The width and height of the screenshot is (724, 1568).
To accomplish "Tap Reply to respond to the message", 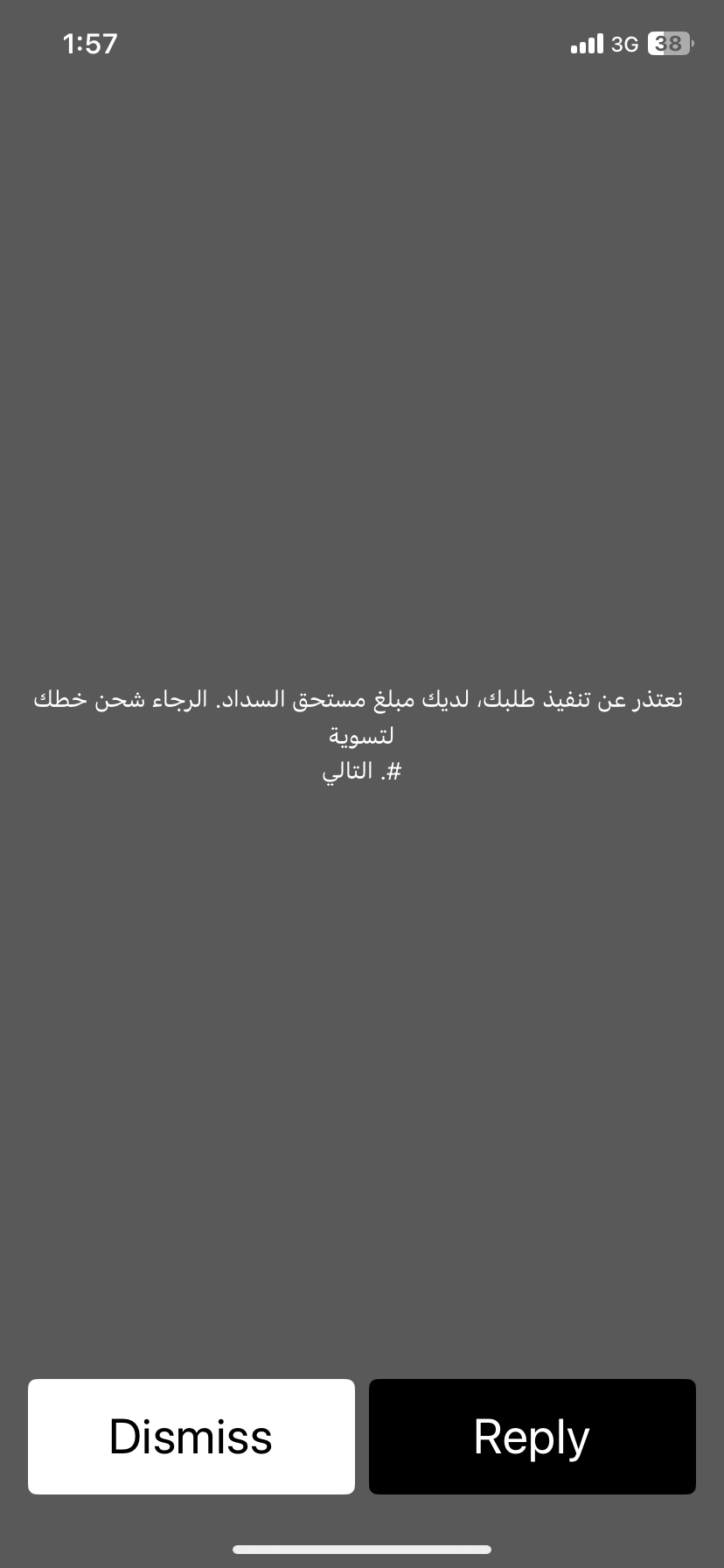I will [x=532, y=1436].
